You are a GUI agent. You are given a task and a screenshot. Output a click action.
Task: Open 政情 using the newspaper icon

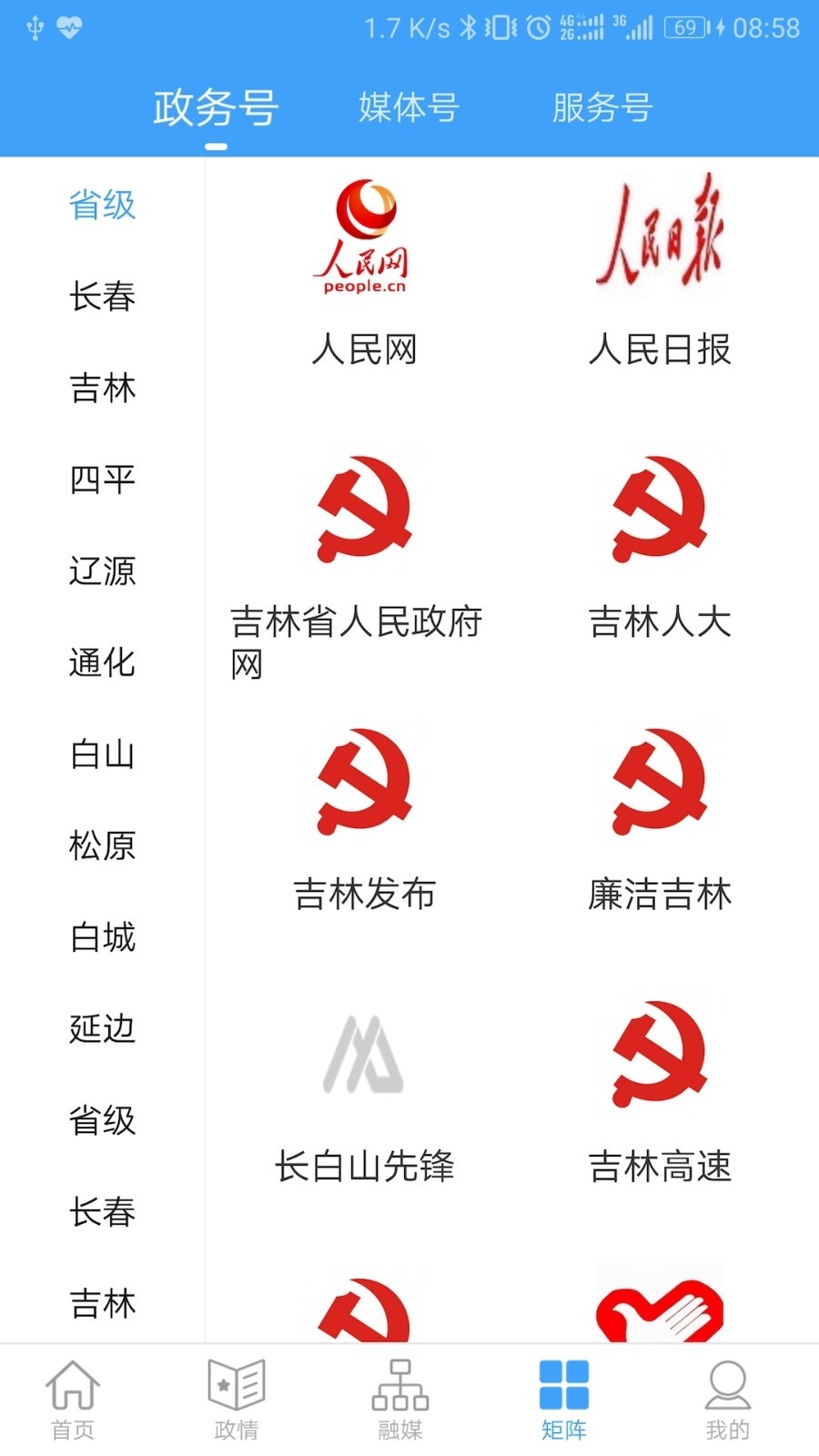click(237, 1388)
